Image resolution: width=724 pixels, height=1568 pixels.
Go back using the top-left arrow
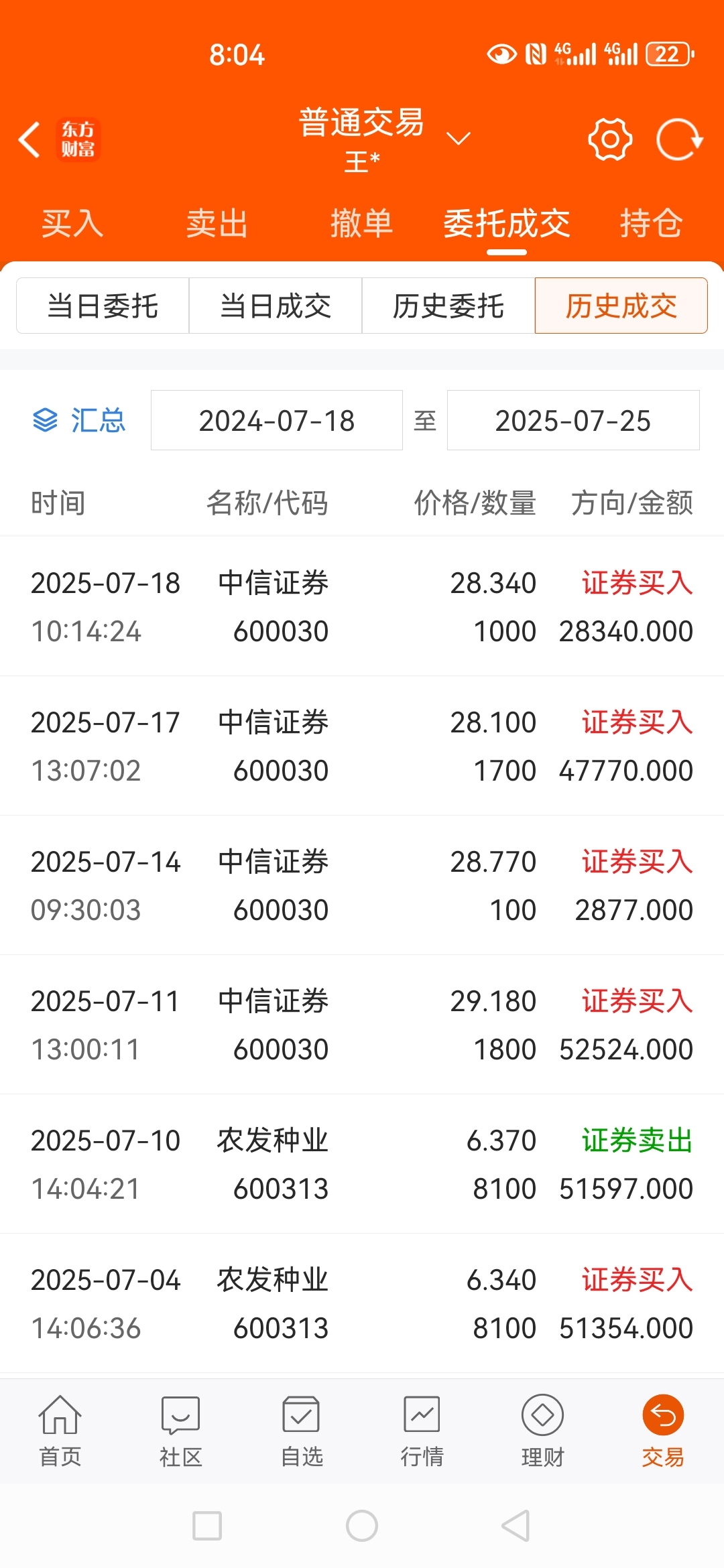click(x=29, y=140)
